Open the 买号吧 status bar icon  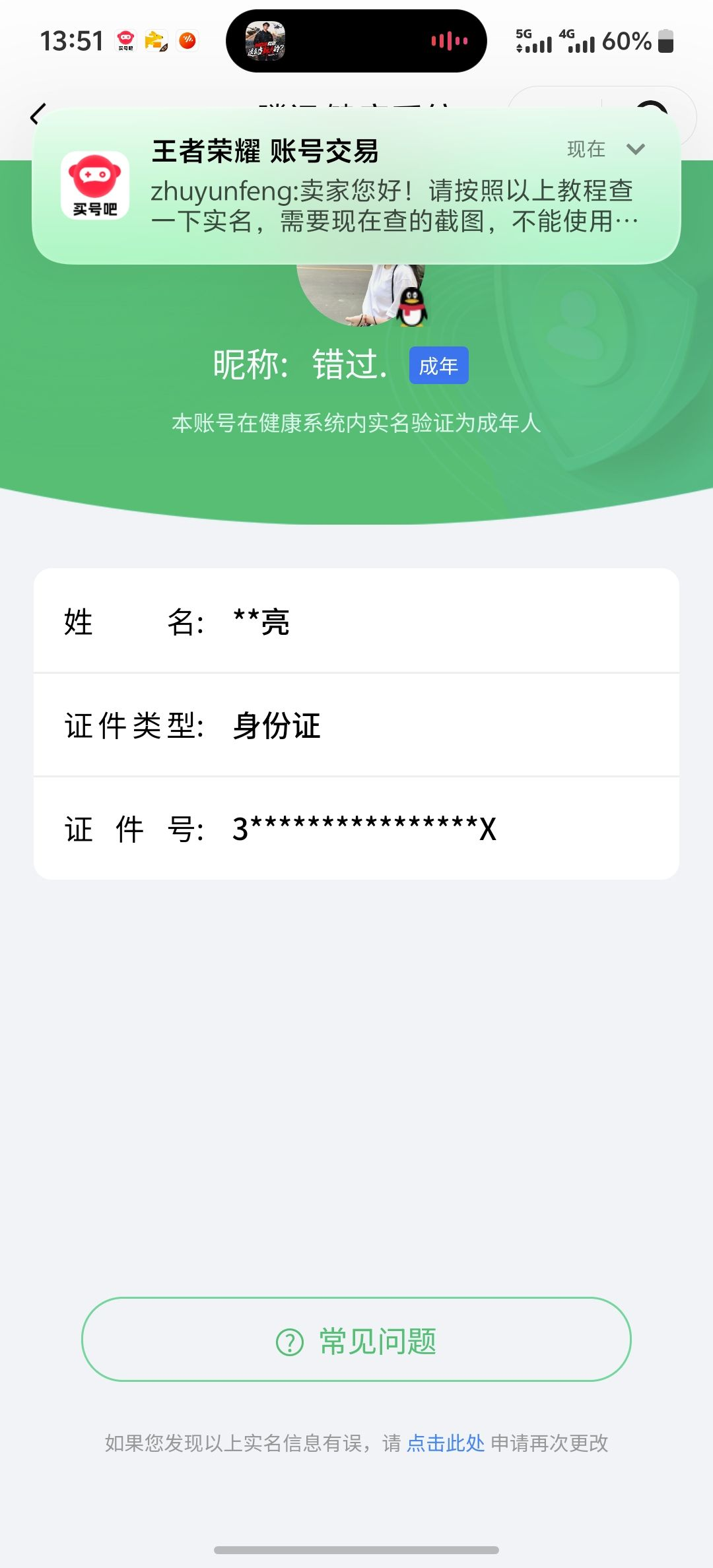[125, 40]
